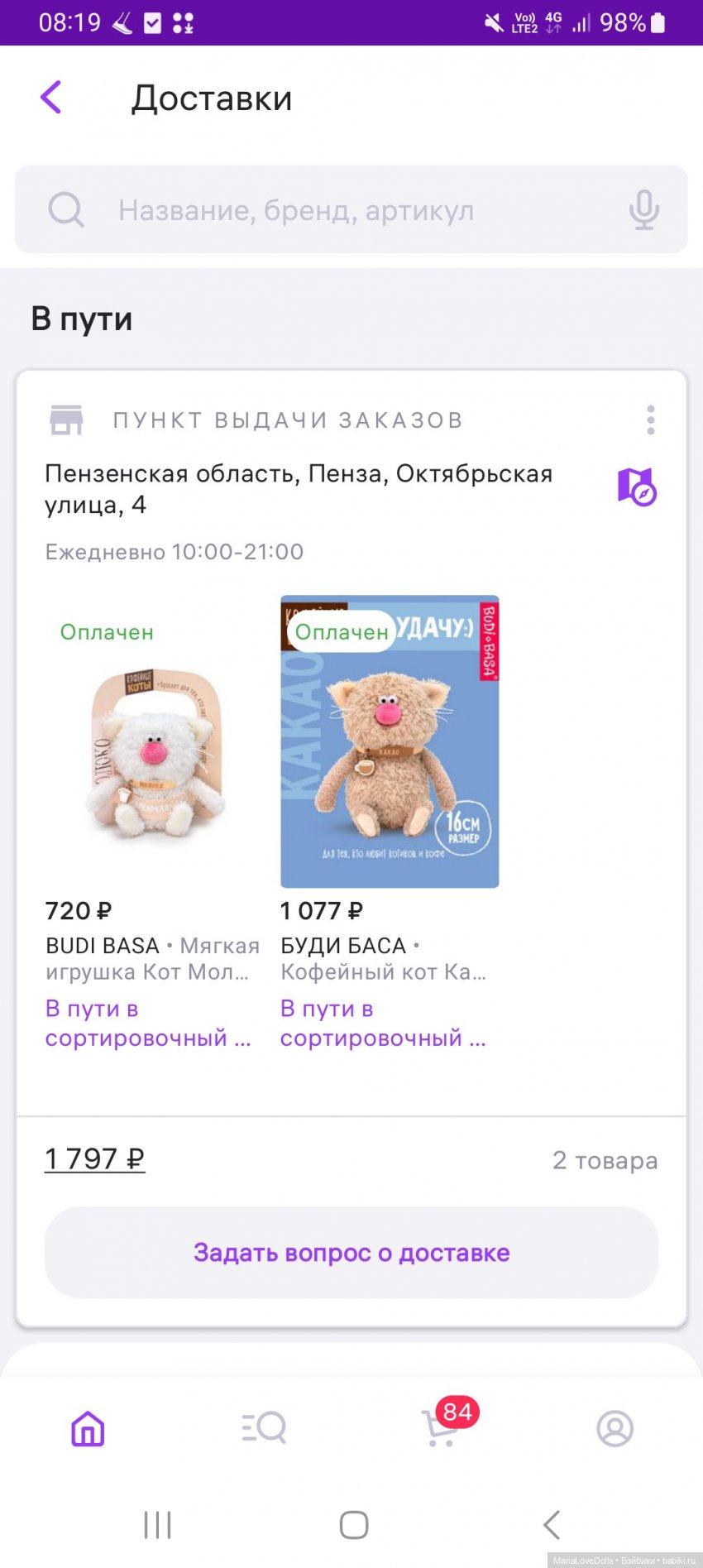The width and height of the screenshot is (703, 1568).
Task: Tap the underlined total 1 797 ₽
Action: [94, 1159]
